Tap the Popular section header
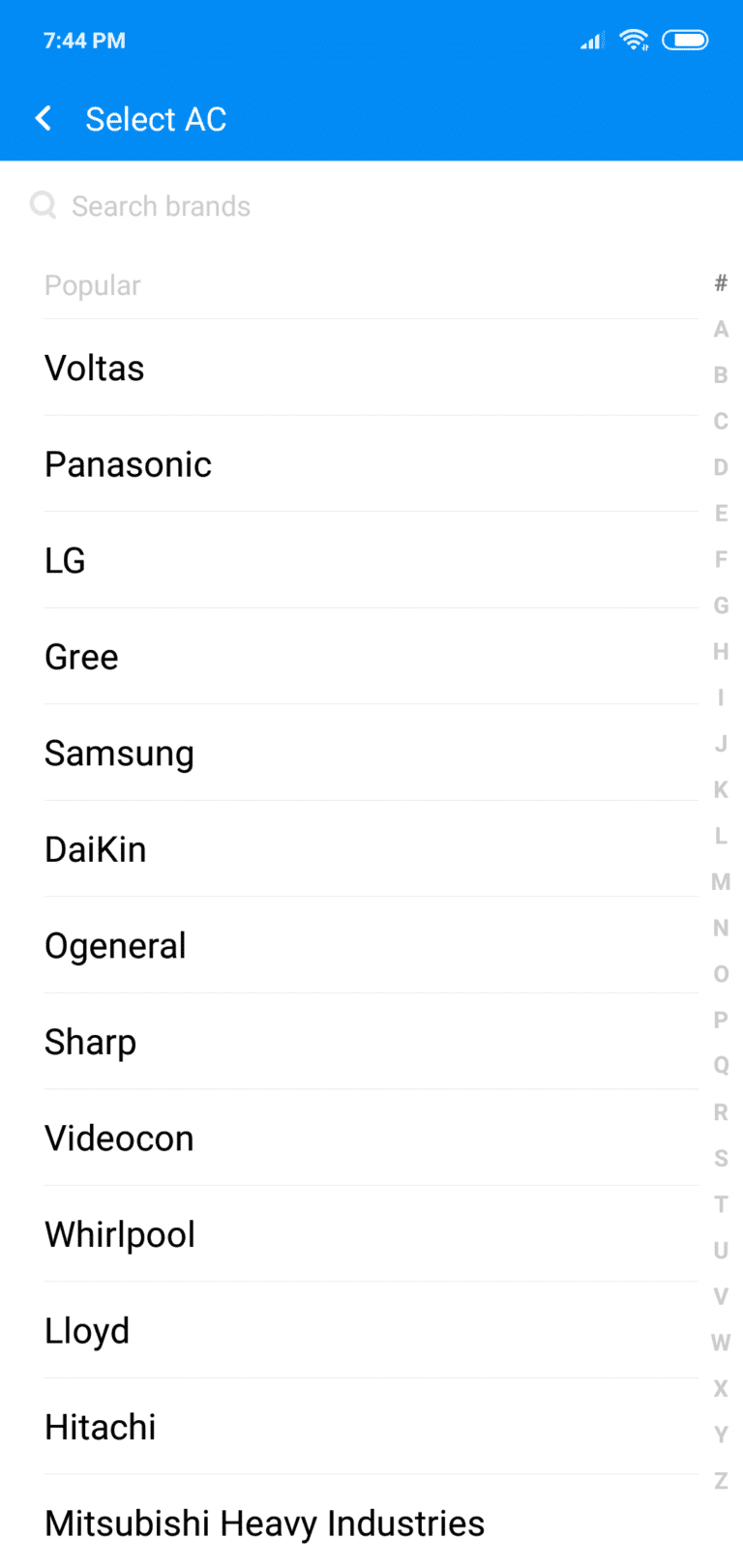Image resolution: width=743 pixels, height=1568 pixels. click(92, 284)
